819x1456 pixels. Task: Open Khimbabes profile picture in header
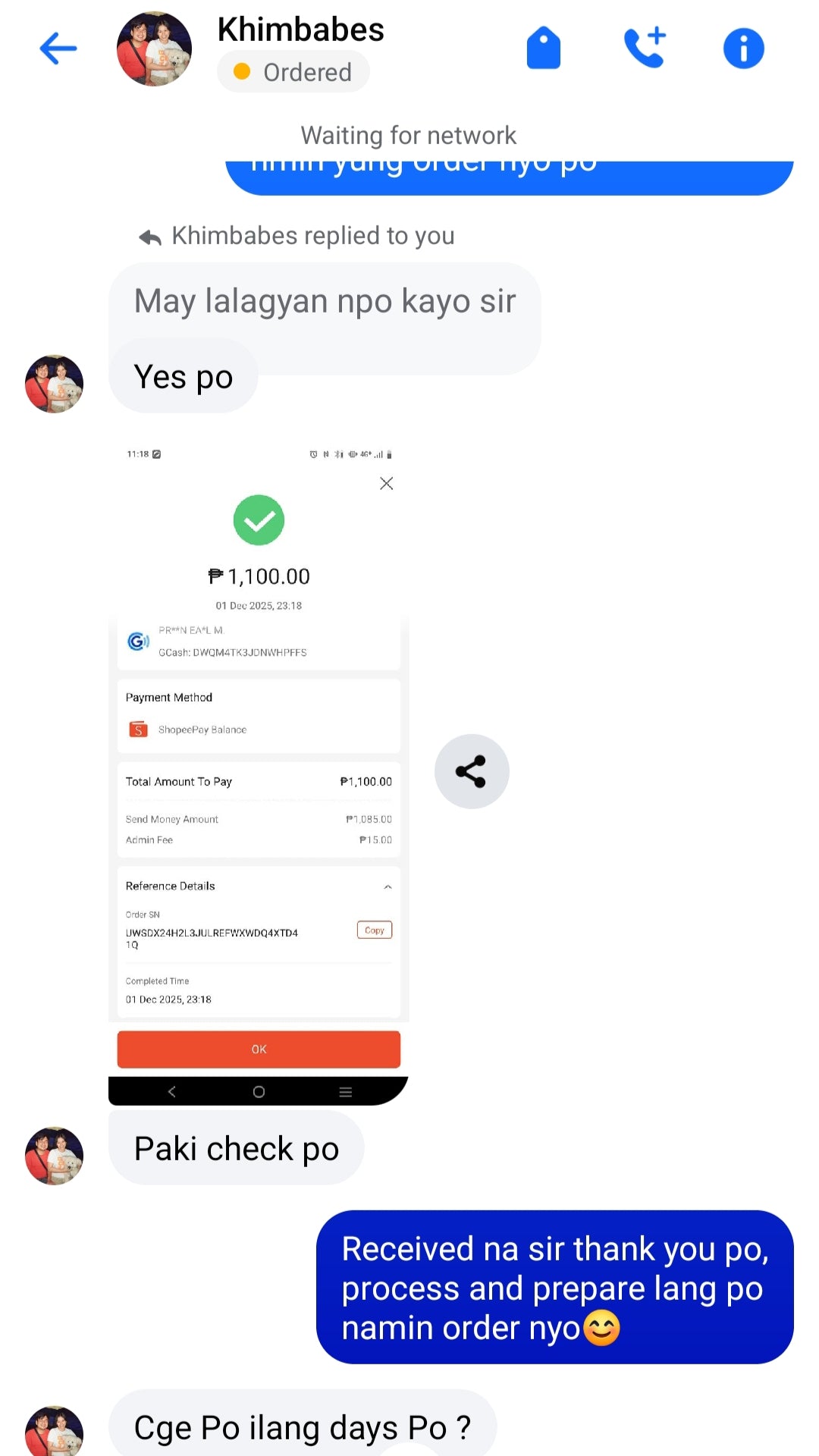[x=154, y=49]
